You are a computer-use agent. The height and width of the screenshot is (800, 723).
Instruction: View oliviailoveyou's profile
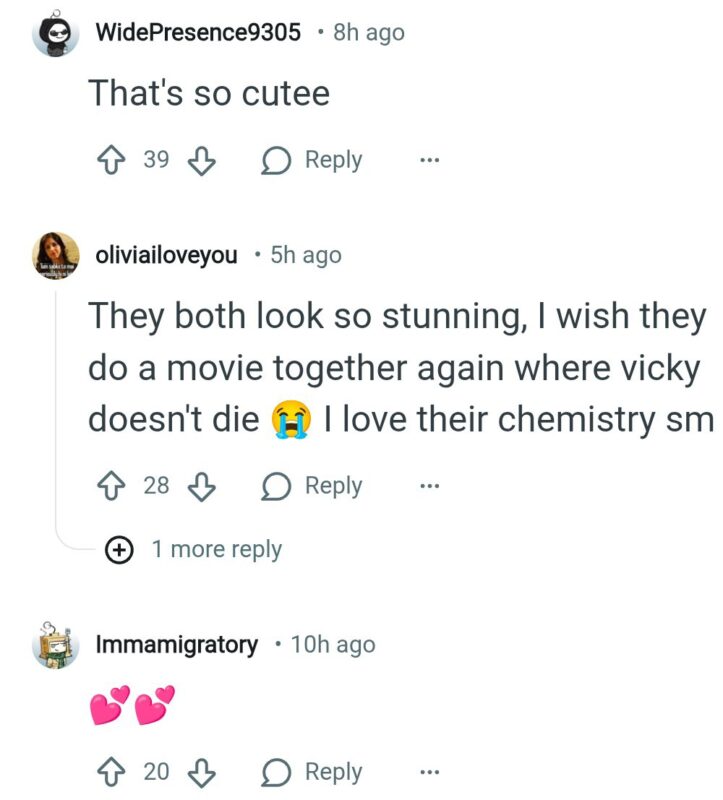(165, 256)
